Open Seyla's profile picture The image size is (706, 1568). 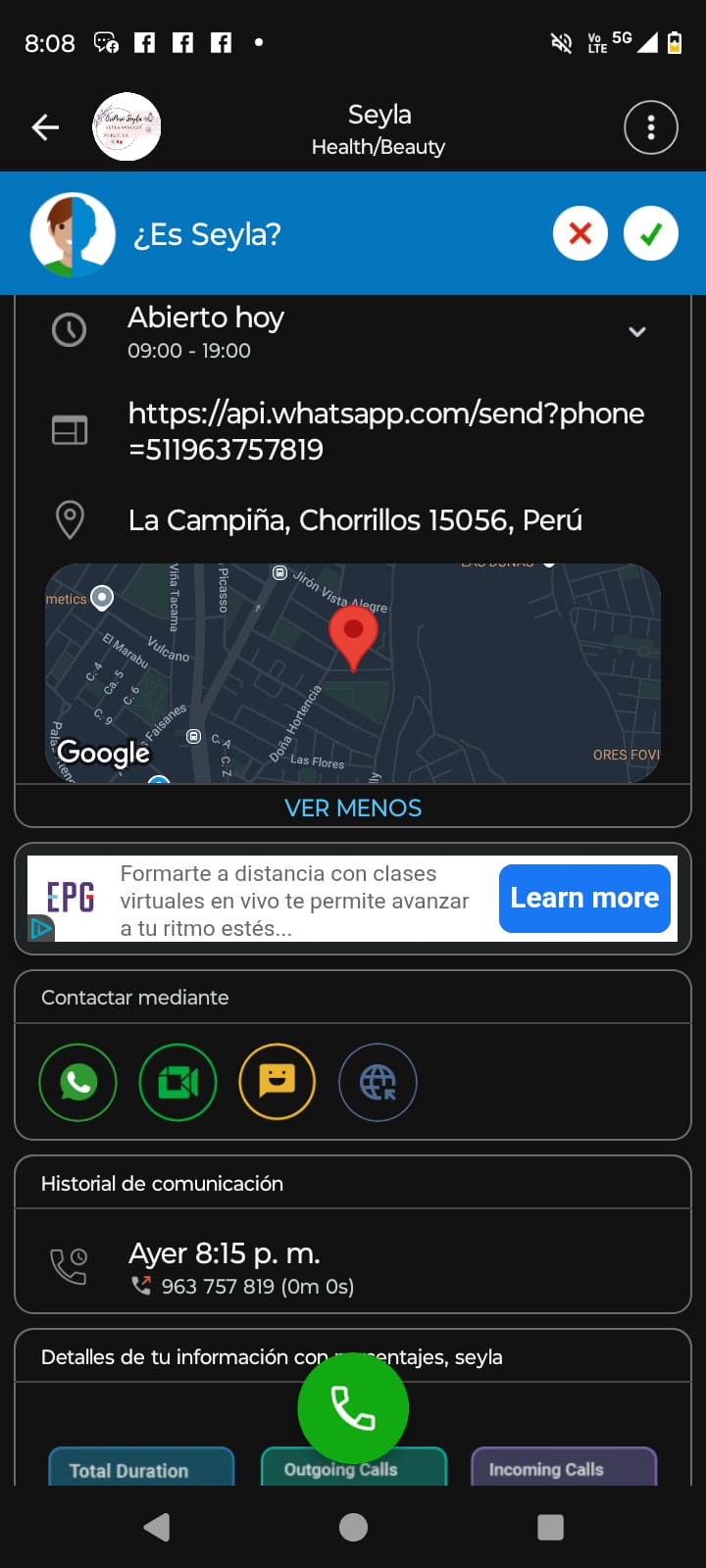126,127
